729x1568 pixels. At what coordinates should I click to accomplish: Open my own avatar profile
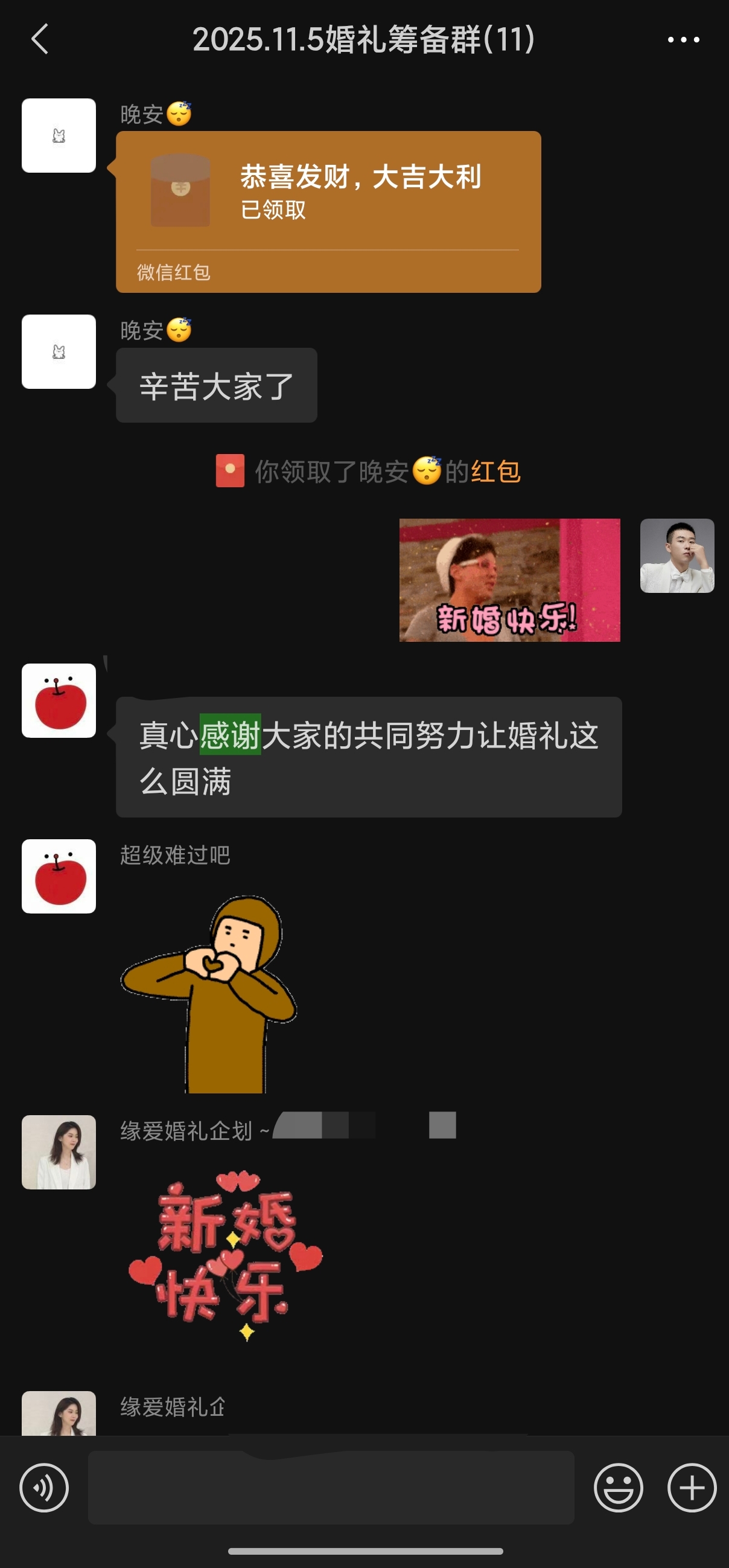(x=676, y=555)
